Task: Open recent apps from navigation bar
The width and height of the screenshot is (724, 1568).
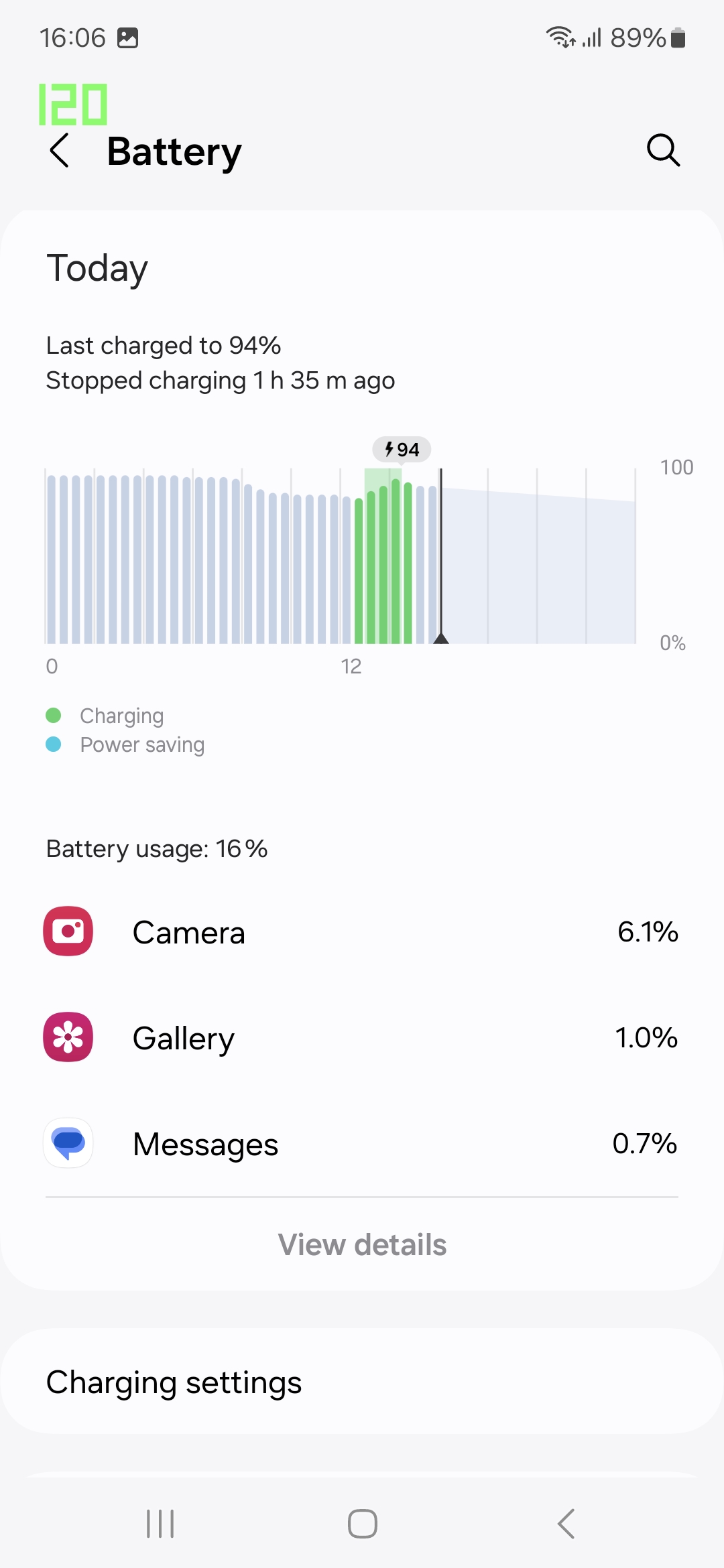Action: 160,1523
